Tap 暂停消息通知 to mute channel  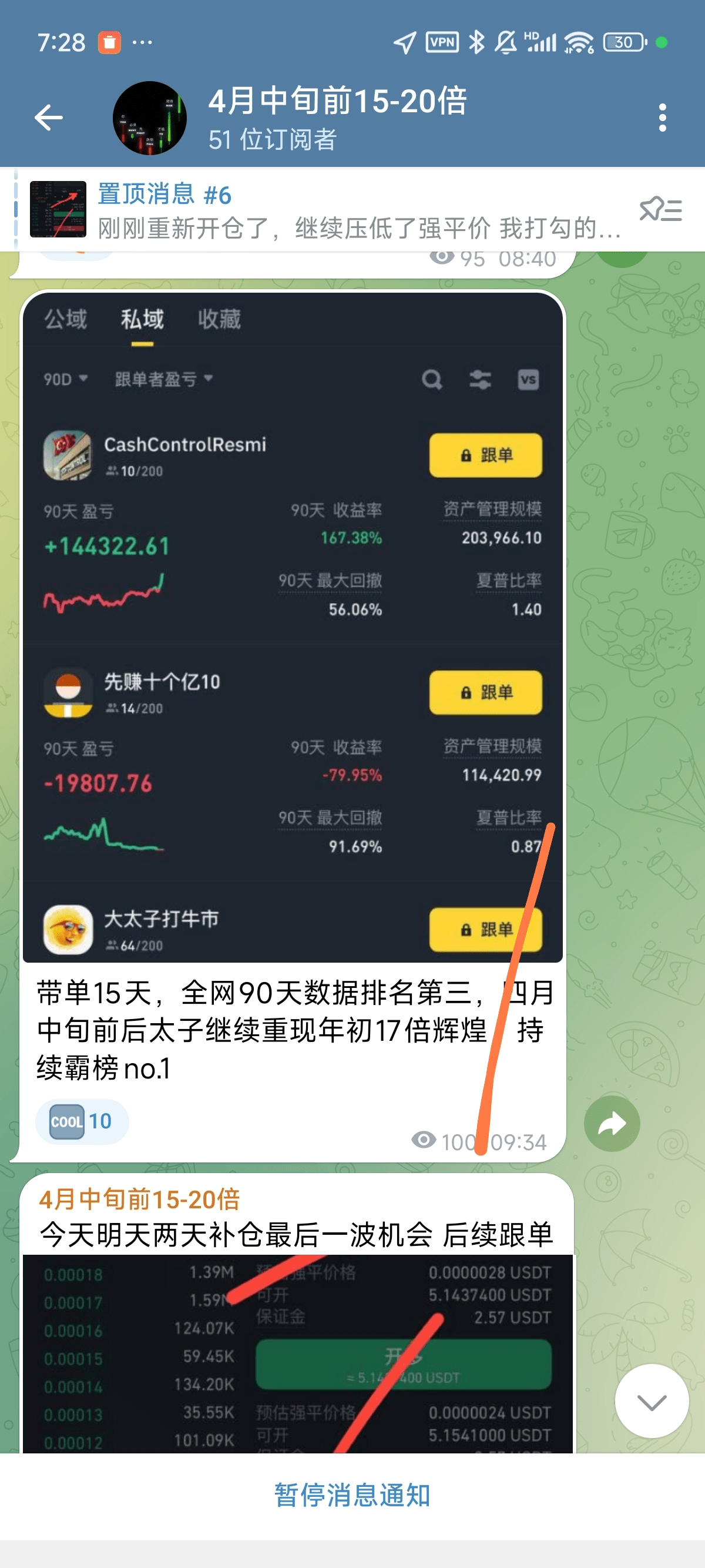pyautogui.click(x=352, y=1496)
